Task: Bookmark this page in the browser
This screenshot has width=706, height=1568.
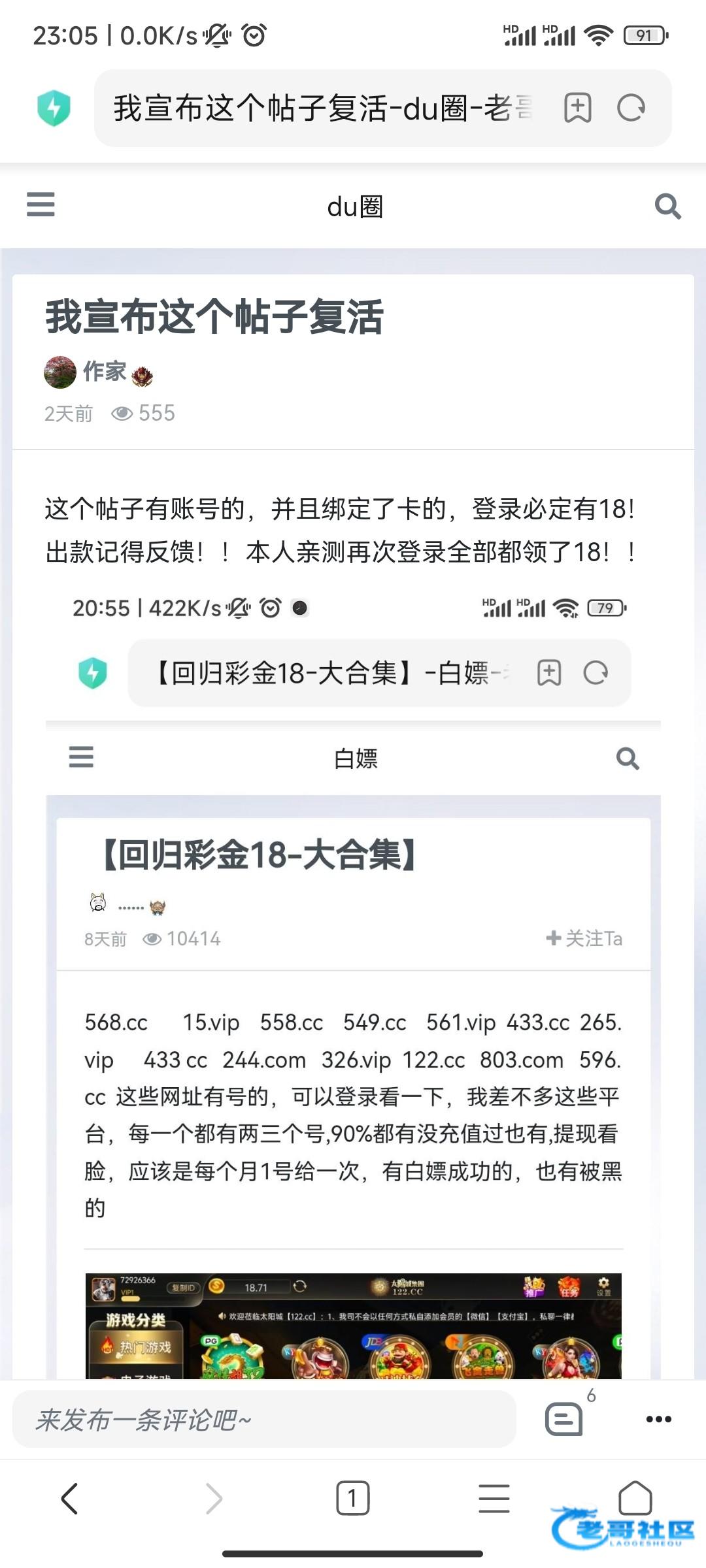Action: coord(577,108)
